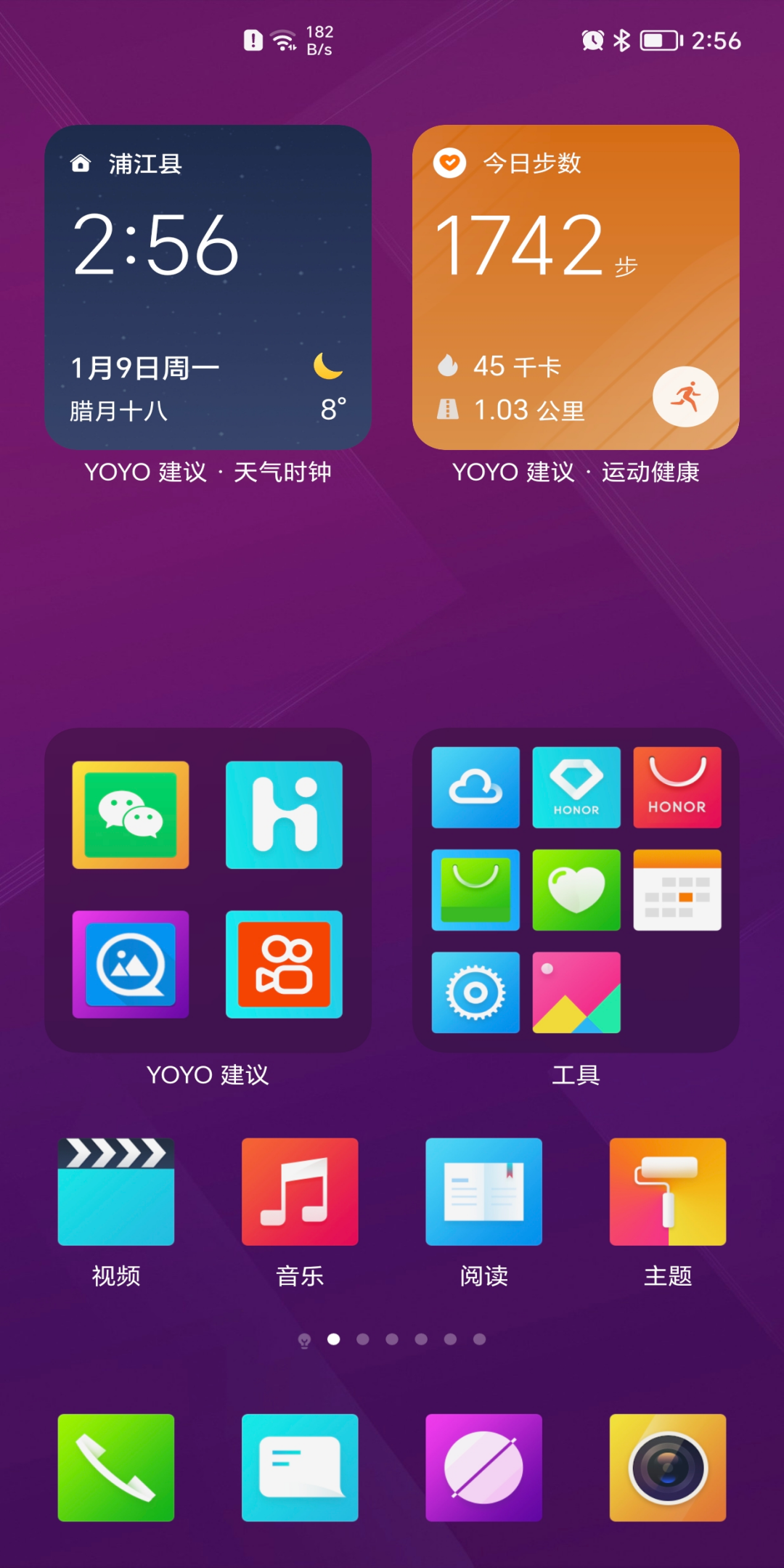The width and height of the screenshot is (784, 1568).
Task: Open the image viewer app in YOYO suggestions
Action: [x=131, y=964]
